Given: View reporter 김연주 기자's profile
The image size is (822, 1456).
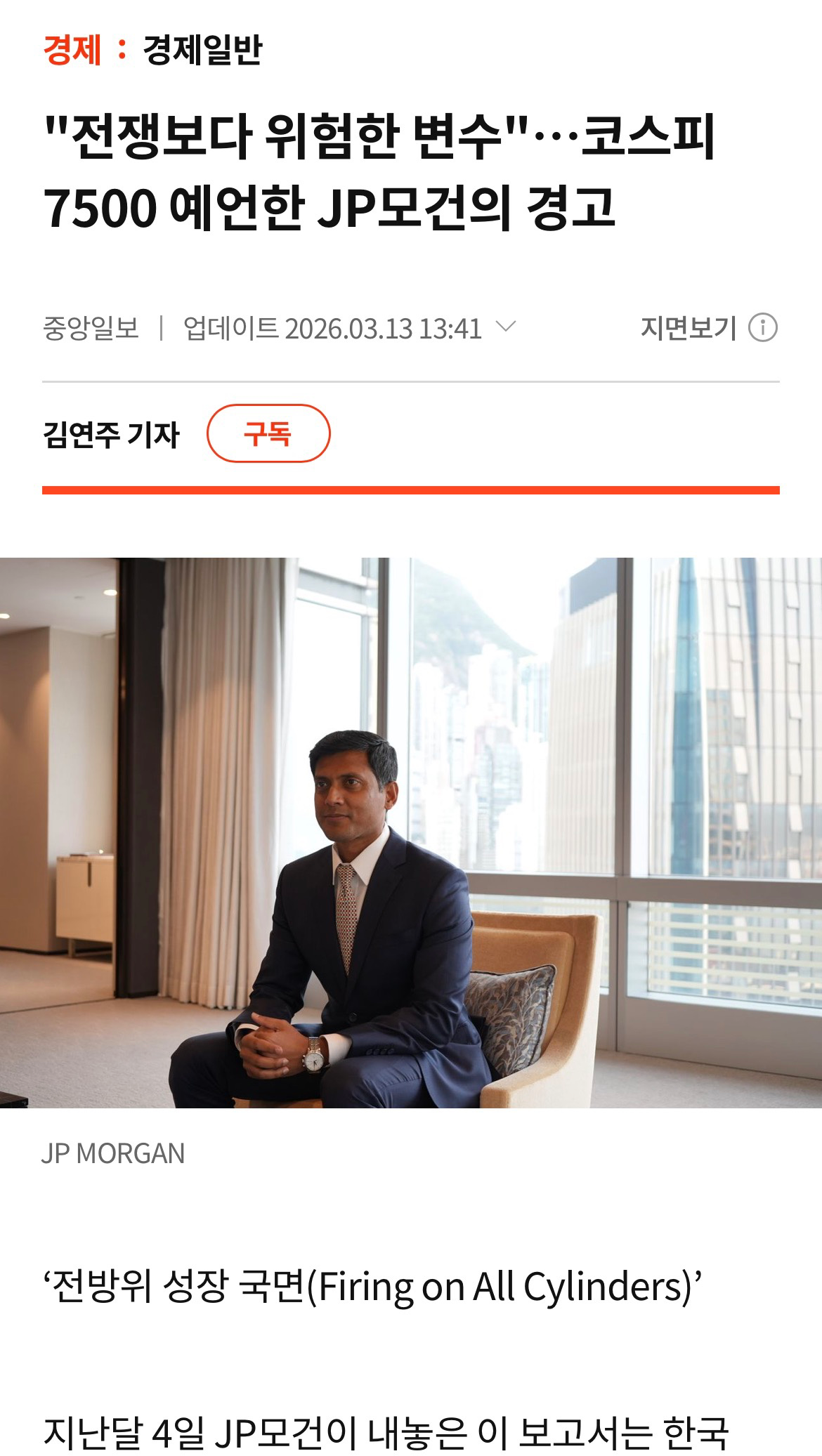Looking at the screenshot, I should [x=111, y=434].
